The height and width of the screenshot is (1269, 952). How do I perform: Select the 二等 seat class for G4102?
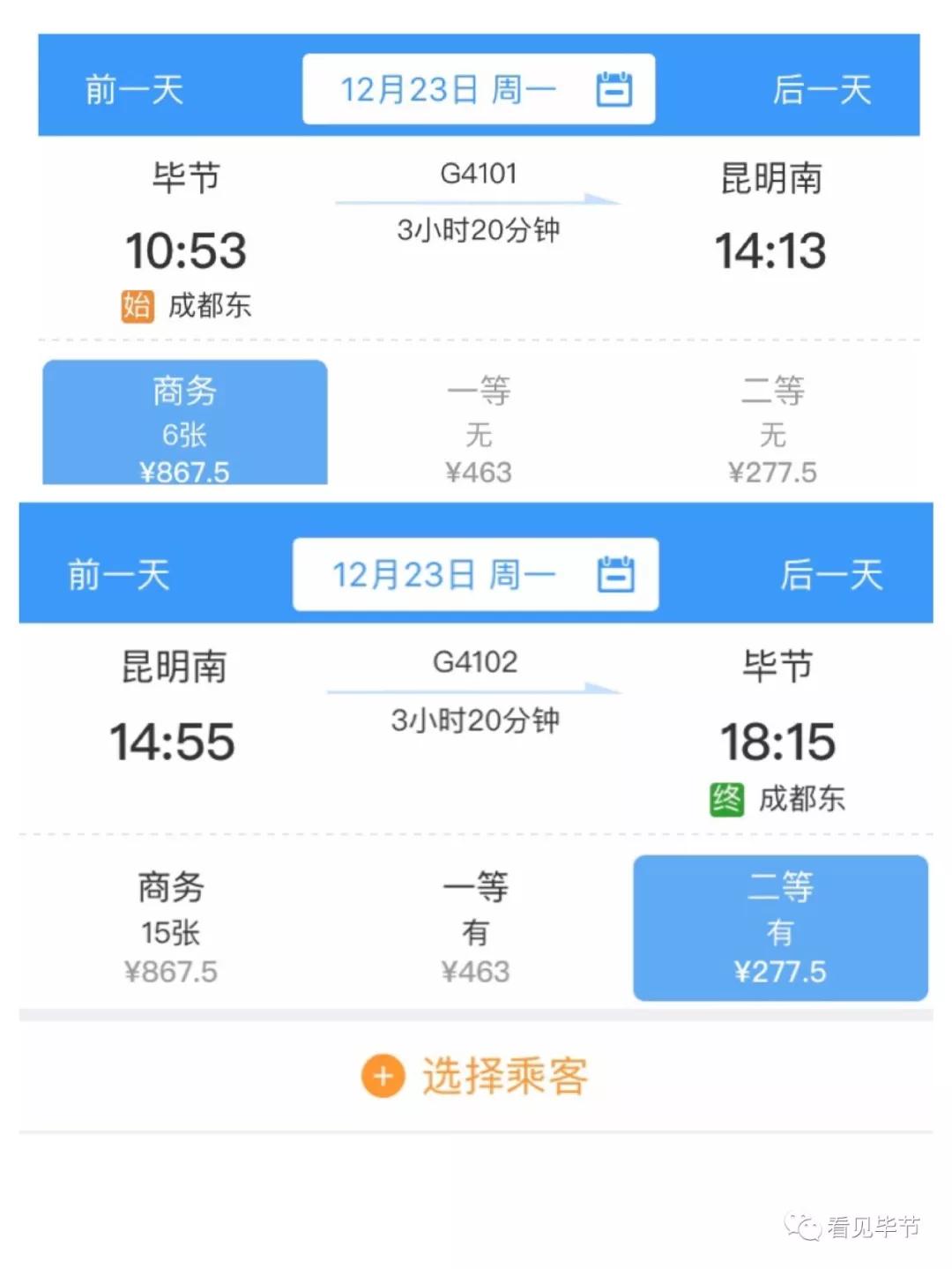(780, 928)
